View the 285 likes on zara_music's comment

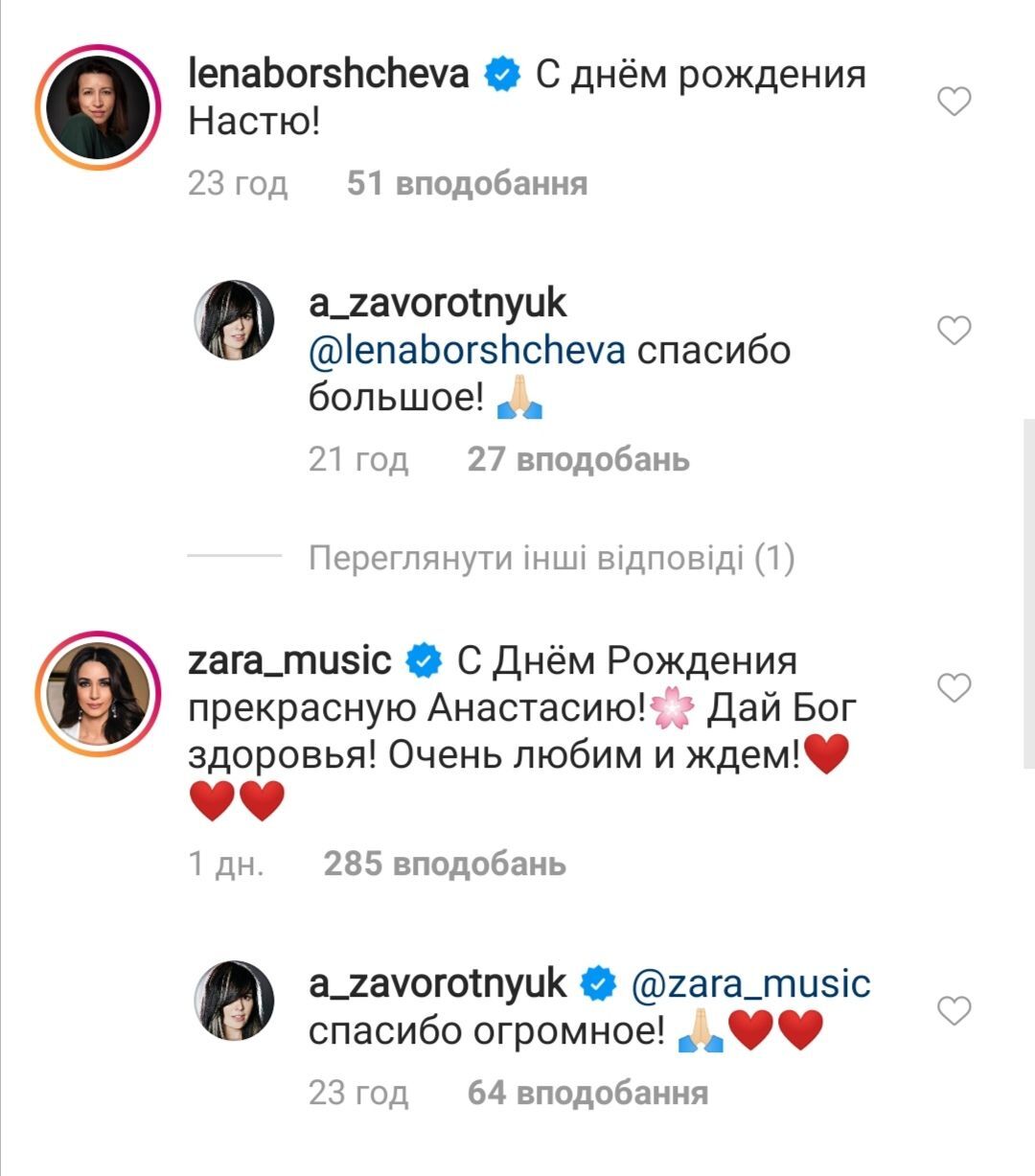click(445, 864)
